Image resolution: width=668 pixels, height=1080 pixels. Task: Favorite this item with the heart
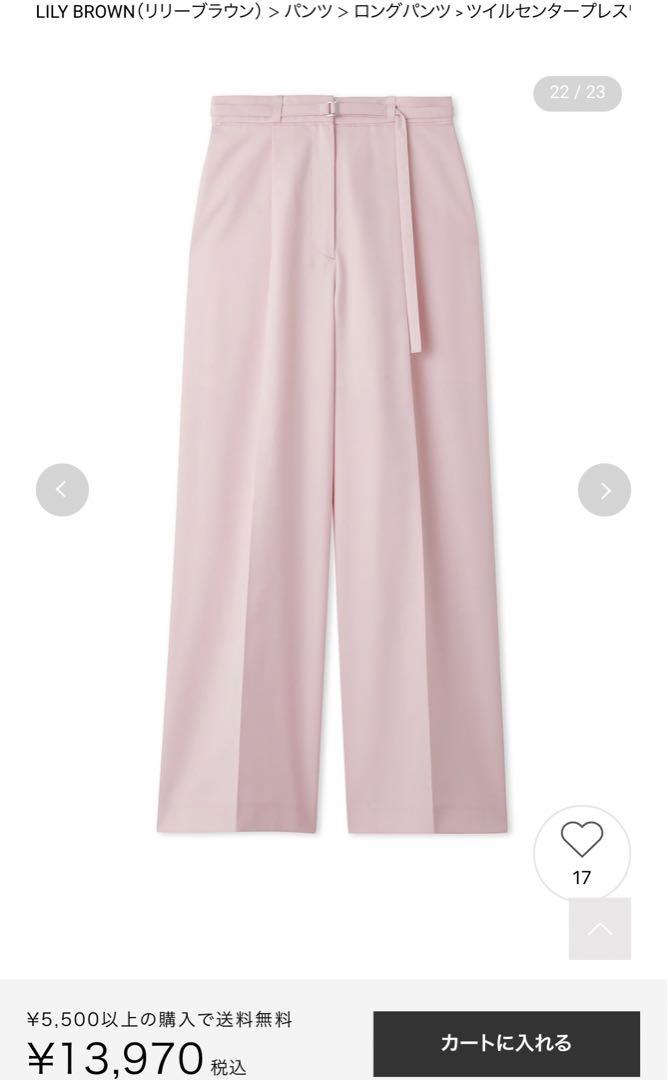(582, 853)
